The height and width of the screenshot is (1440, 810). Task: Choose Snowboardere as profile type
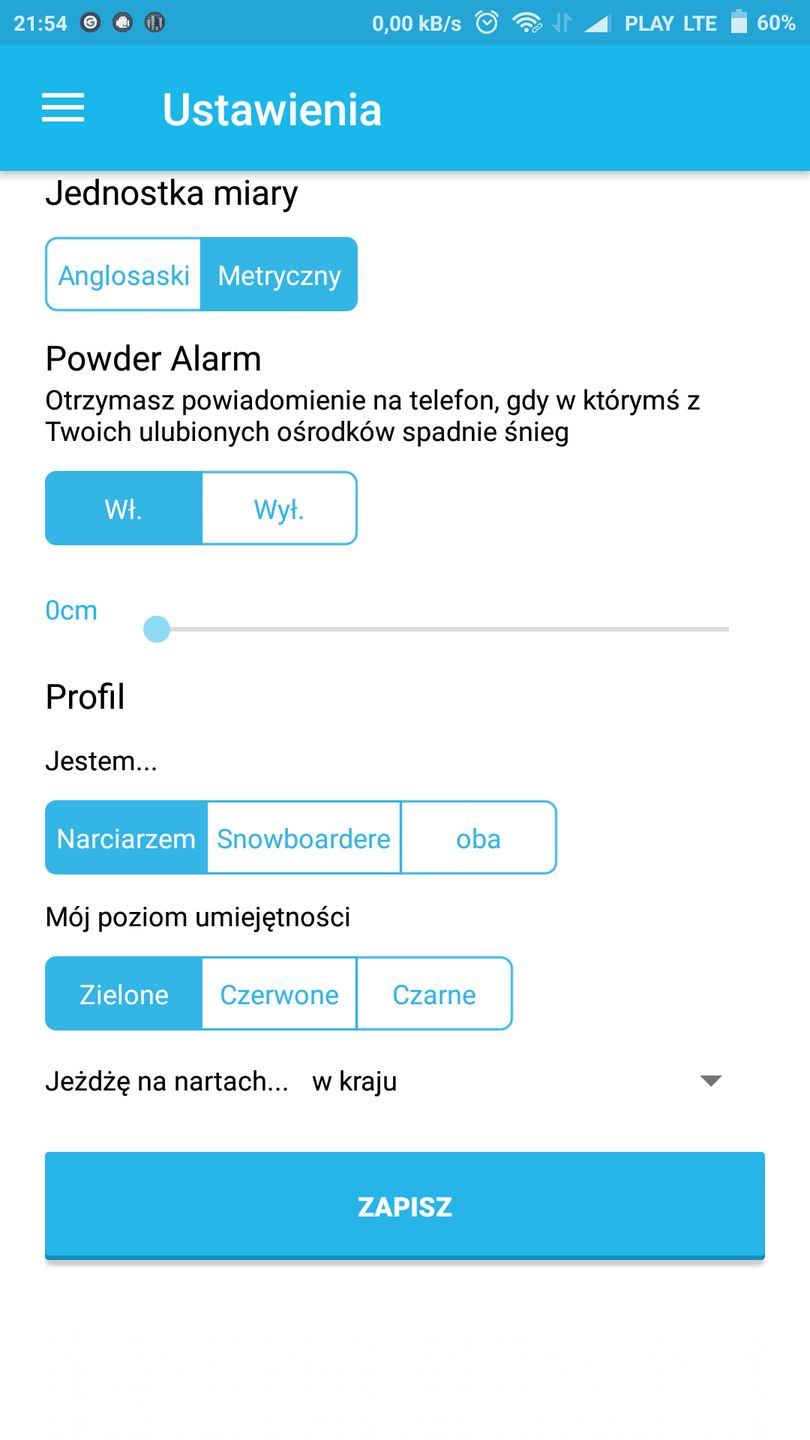coord(304,838)
